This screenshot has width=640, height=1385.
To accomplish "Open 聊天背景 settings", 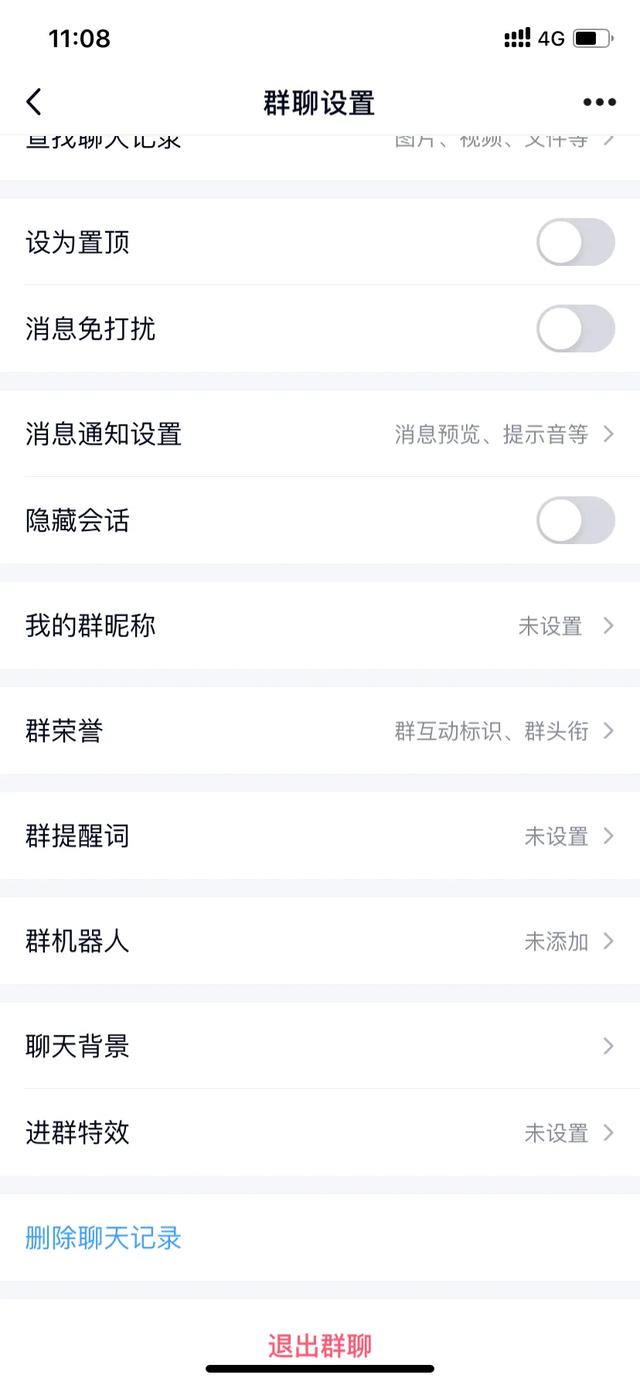I will click(x=320, y=1046).
